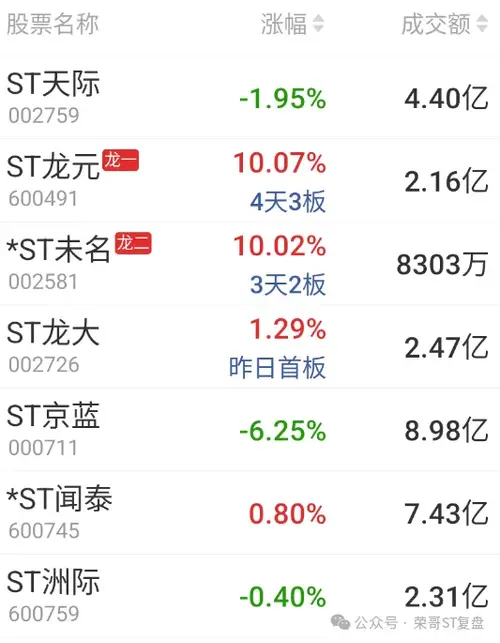The width and height of the screenshot is (500, 643).
Task: Open ST洲际 600759 stock details
Action: click(250, 596)
